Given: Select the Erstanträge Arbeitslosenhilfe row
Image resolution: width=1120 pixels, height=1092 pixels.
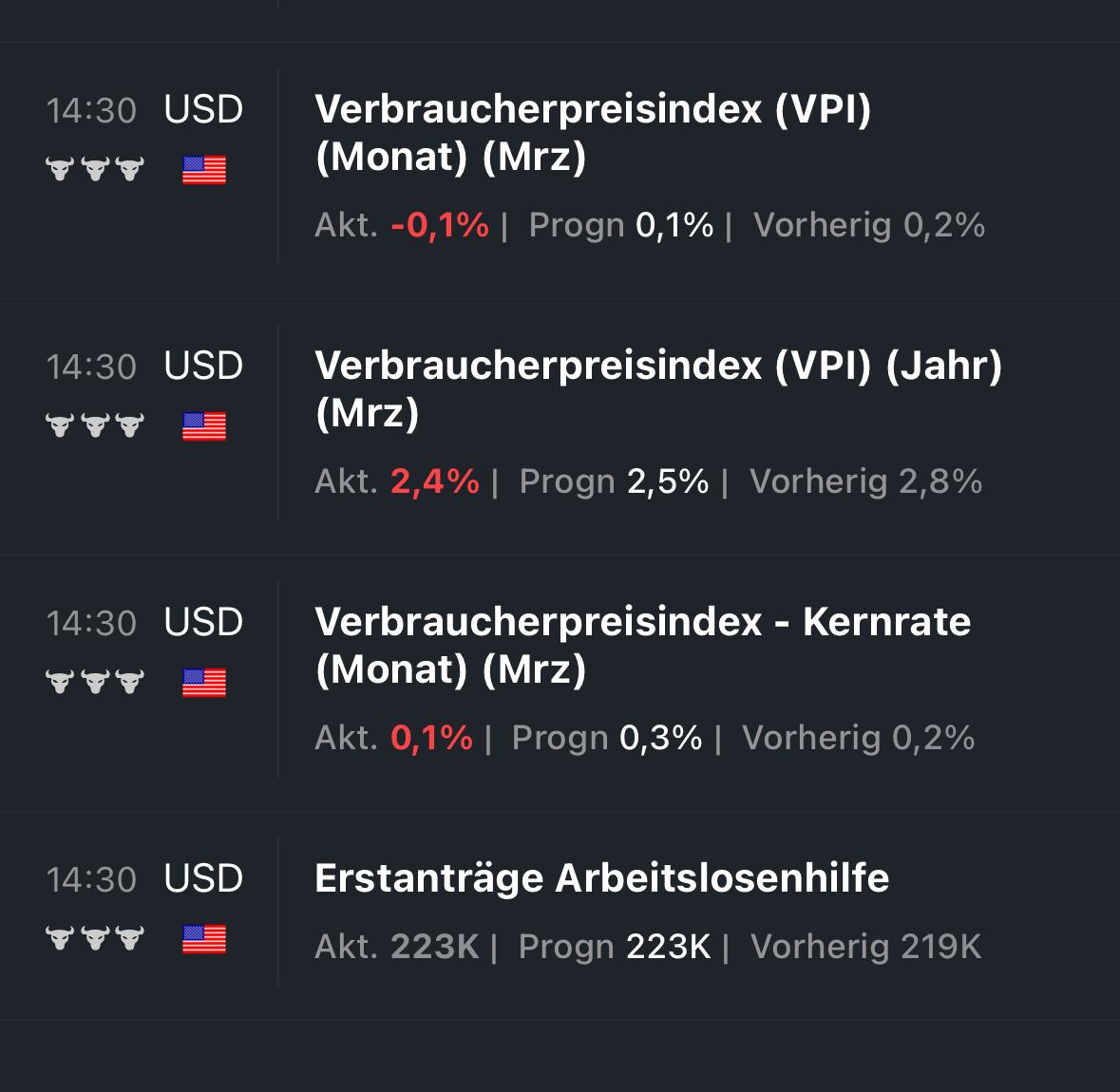Looking at the screenshot, I should (601, 879).
